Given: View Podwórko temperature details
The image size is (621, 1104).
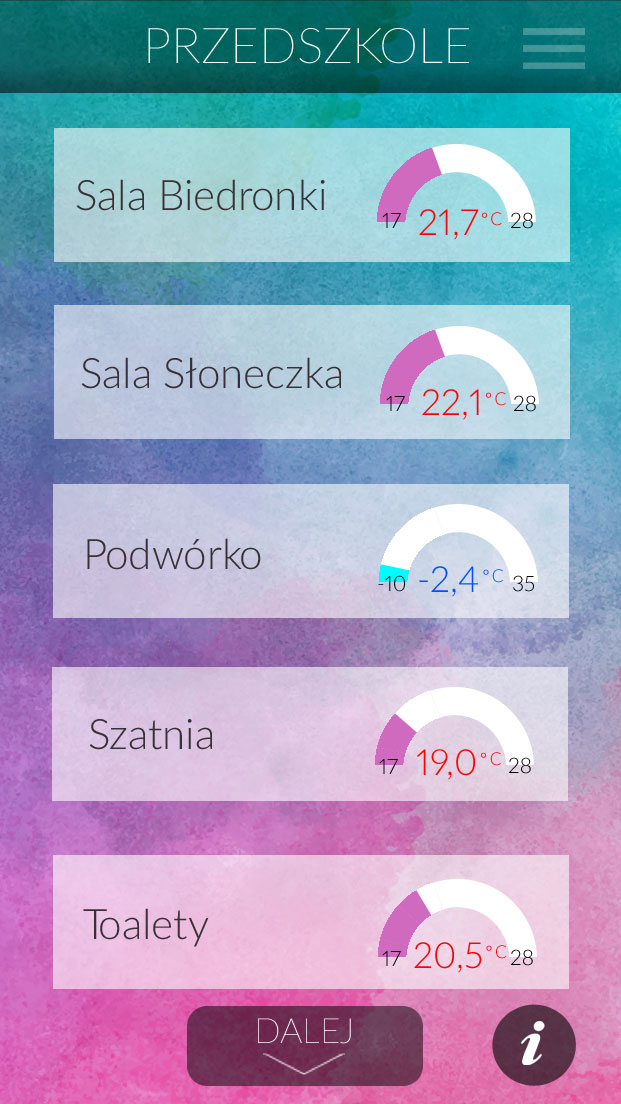Looking at the screenshot, I should (x=311, y=551).
